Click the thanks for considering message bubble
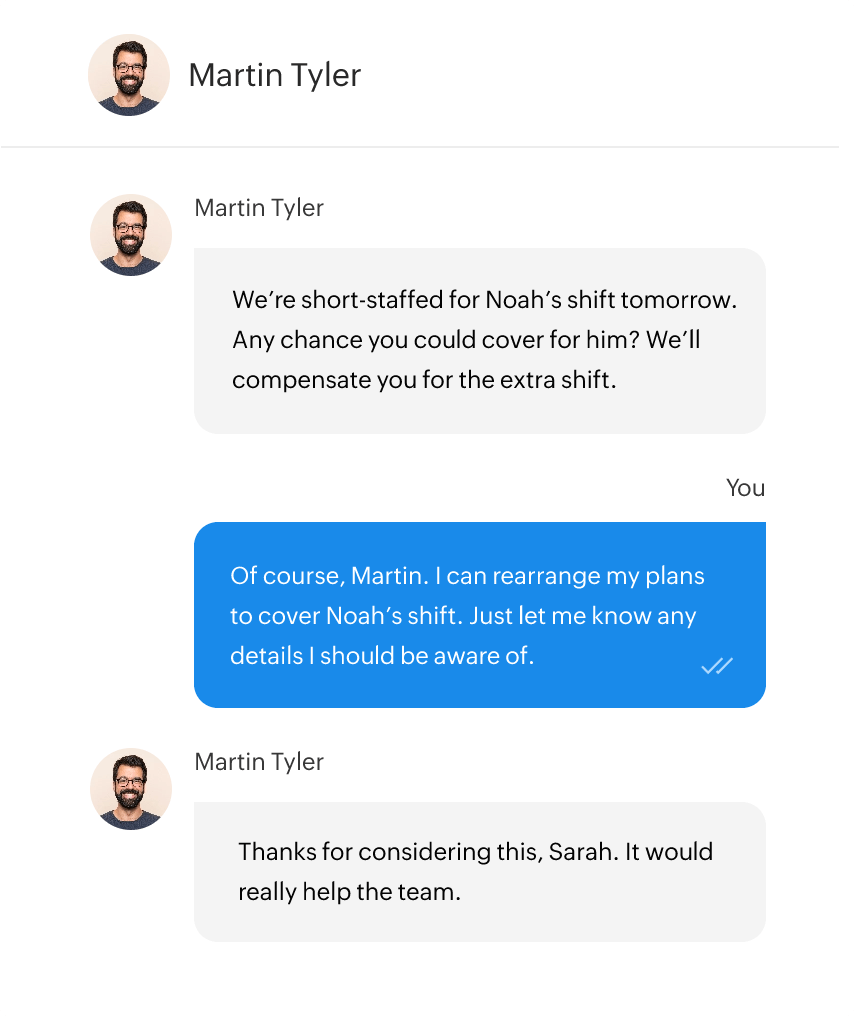854x1016 pixels. click(480, 870)
